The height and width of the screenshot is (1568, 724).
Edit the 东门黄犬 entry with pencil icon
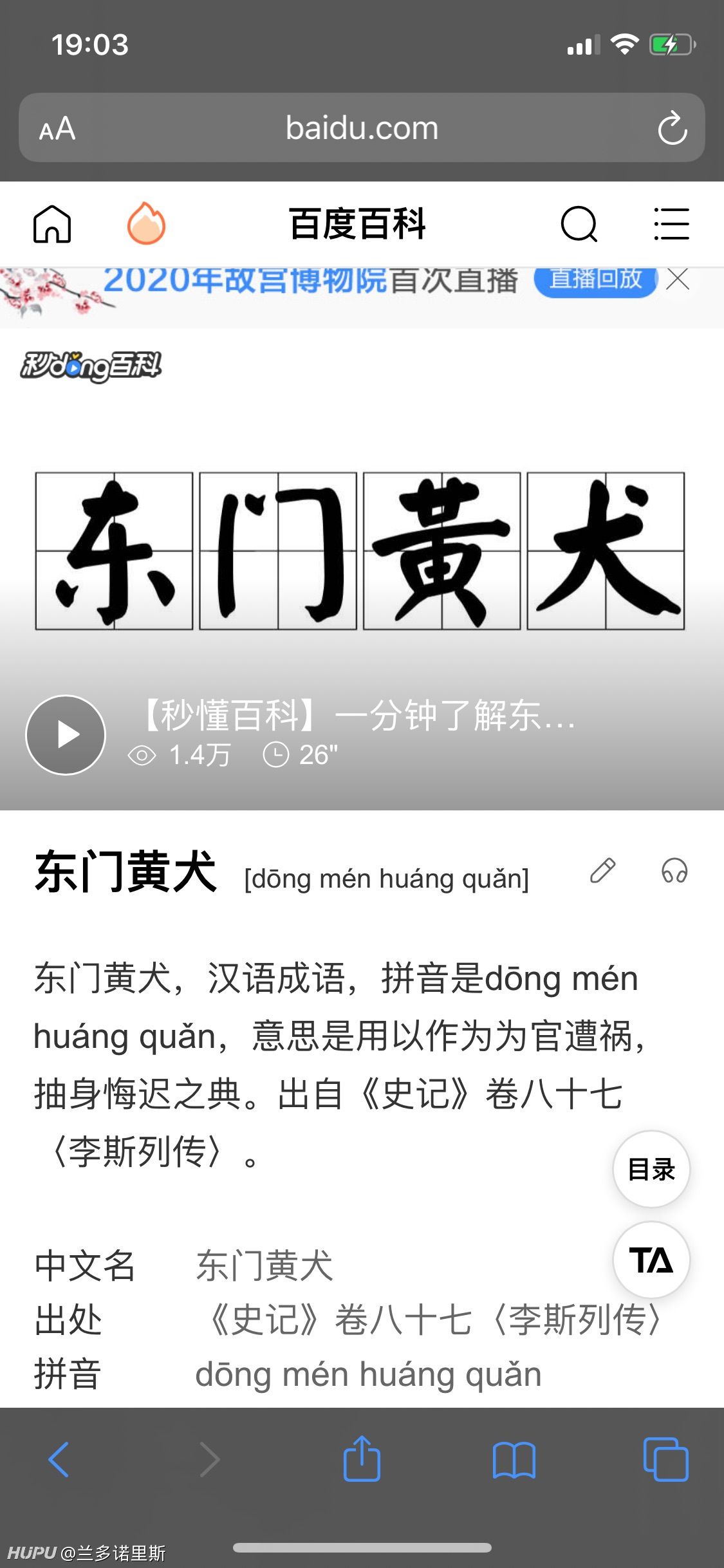click(603, 871)
